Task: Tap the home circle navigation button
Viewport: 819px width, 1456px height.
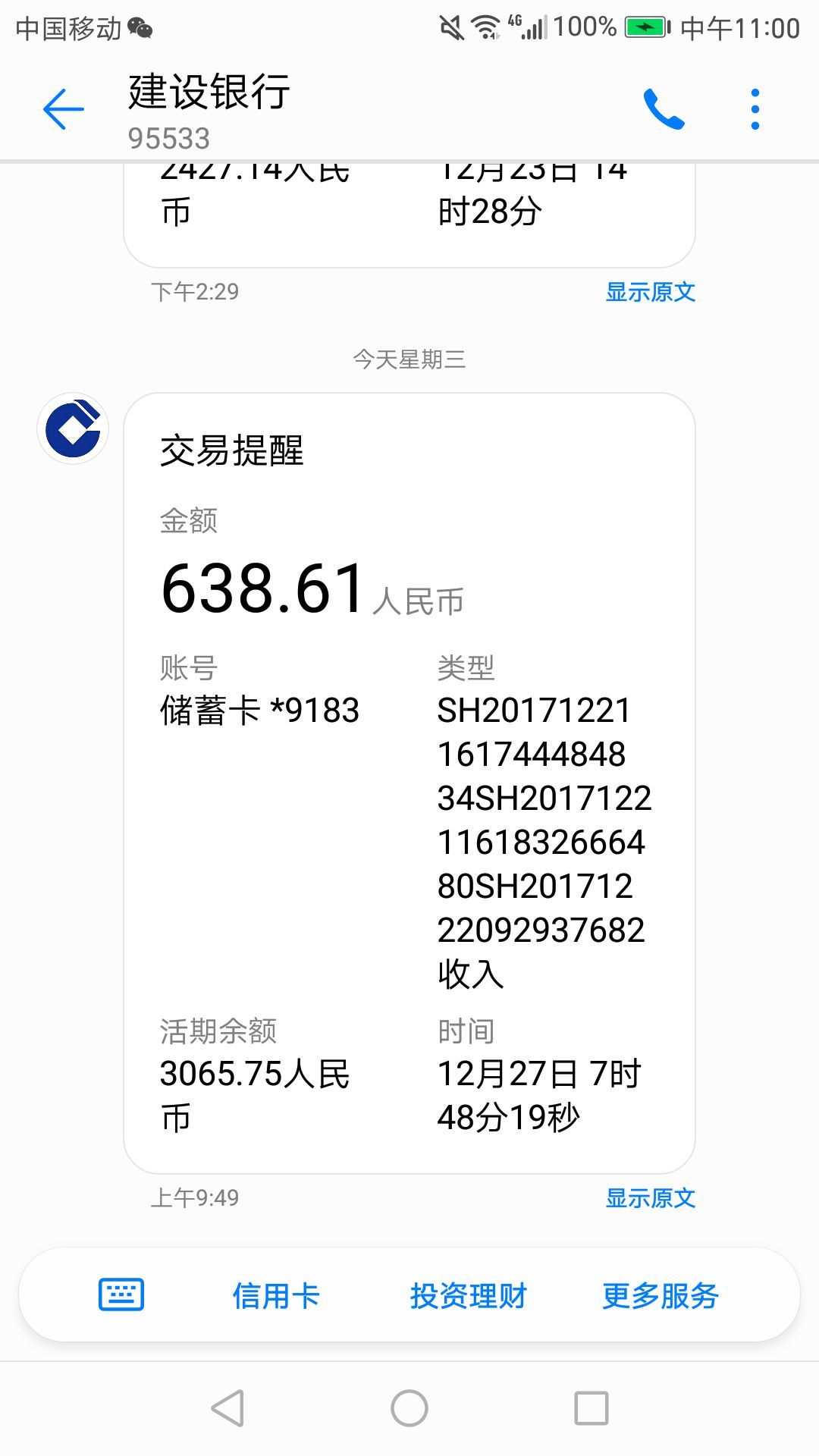Action: pyautogui.click(x=409, y=1407)
